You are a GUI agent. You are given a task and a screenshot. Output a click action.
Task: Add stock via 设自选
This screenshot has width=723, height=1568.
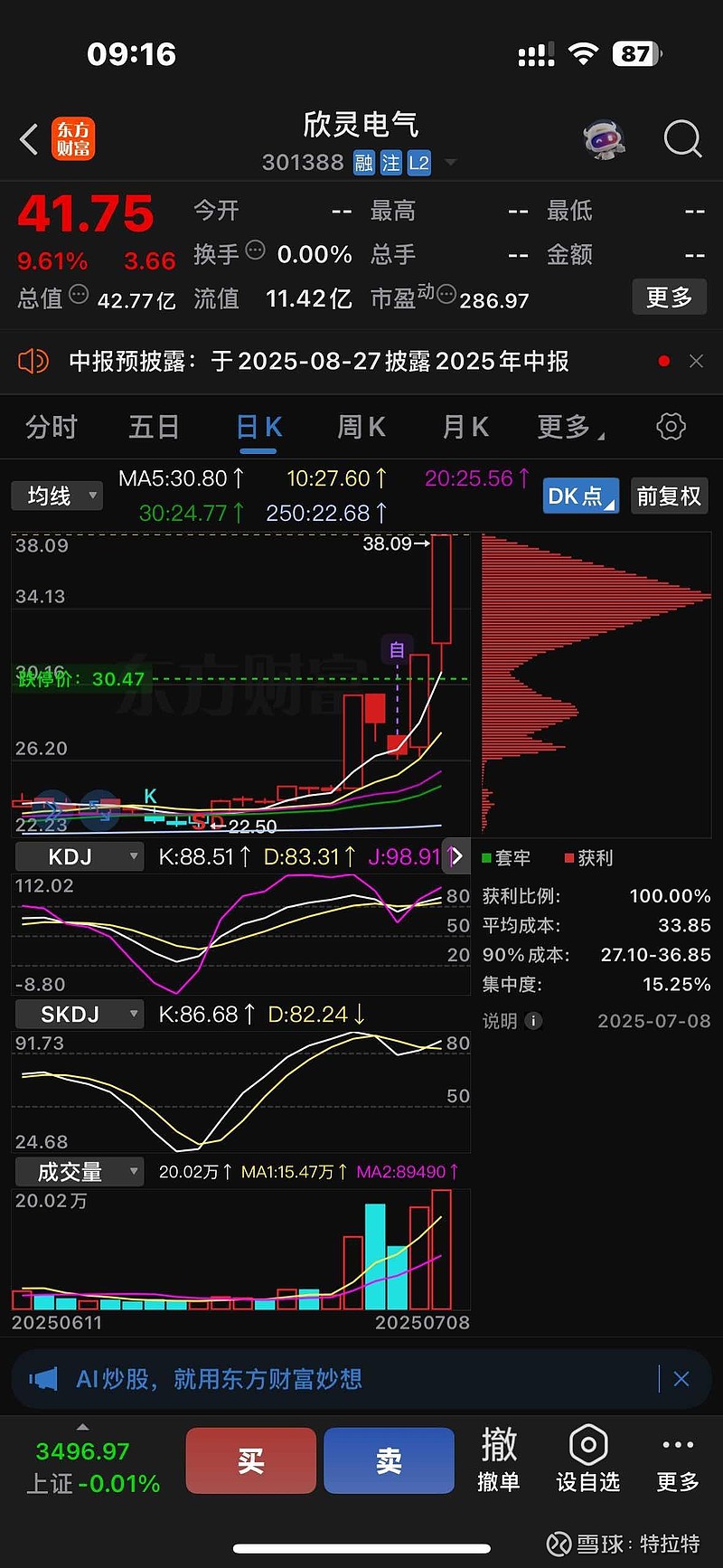[588, 1459]
